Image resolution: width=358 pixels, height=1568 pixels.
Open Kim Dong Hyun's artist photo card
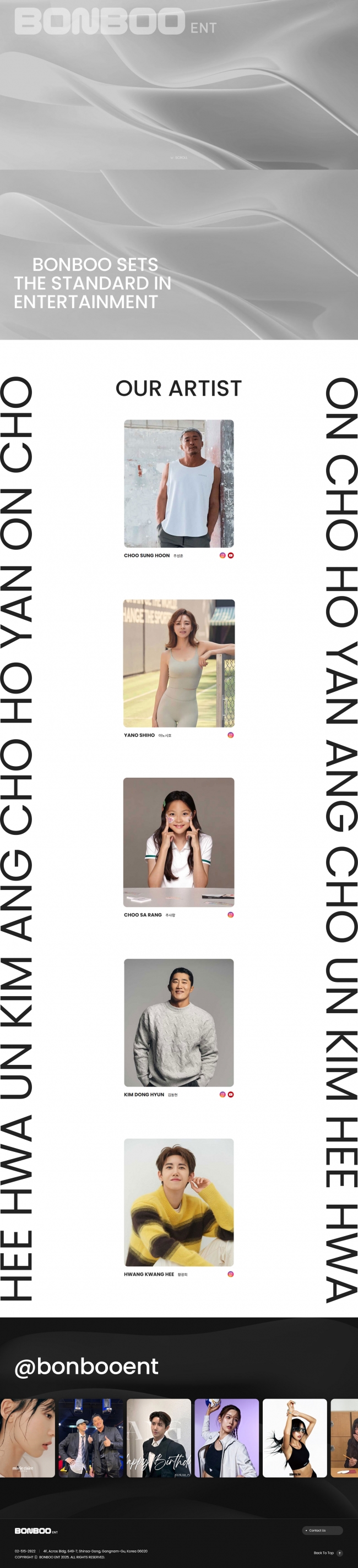pos(178,1022)
